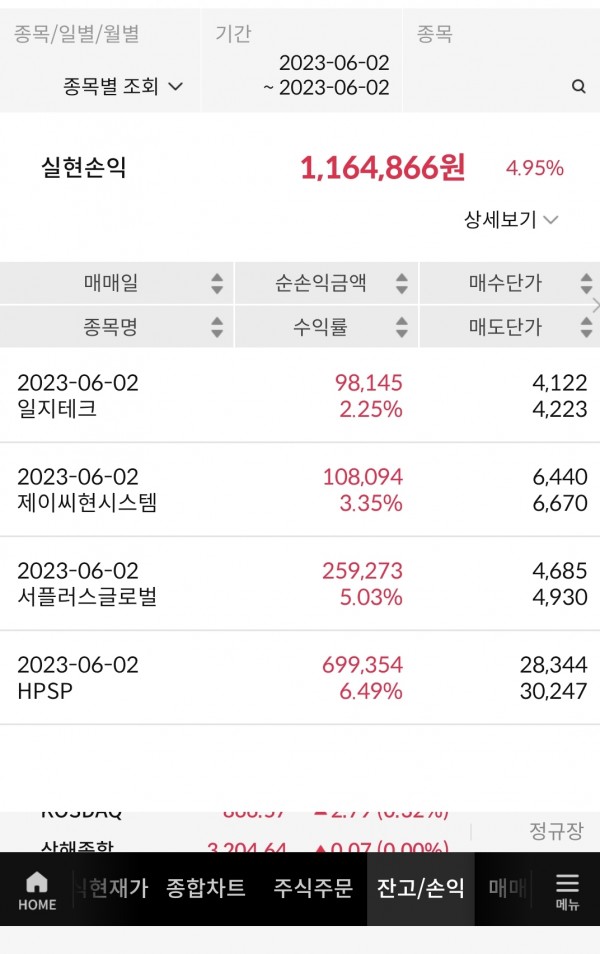Go to HOME
Image resolution: width=600 pixels, height=954 pixels.
click(x=37, y=889)
